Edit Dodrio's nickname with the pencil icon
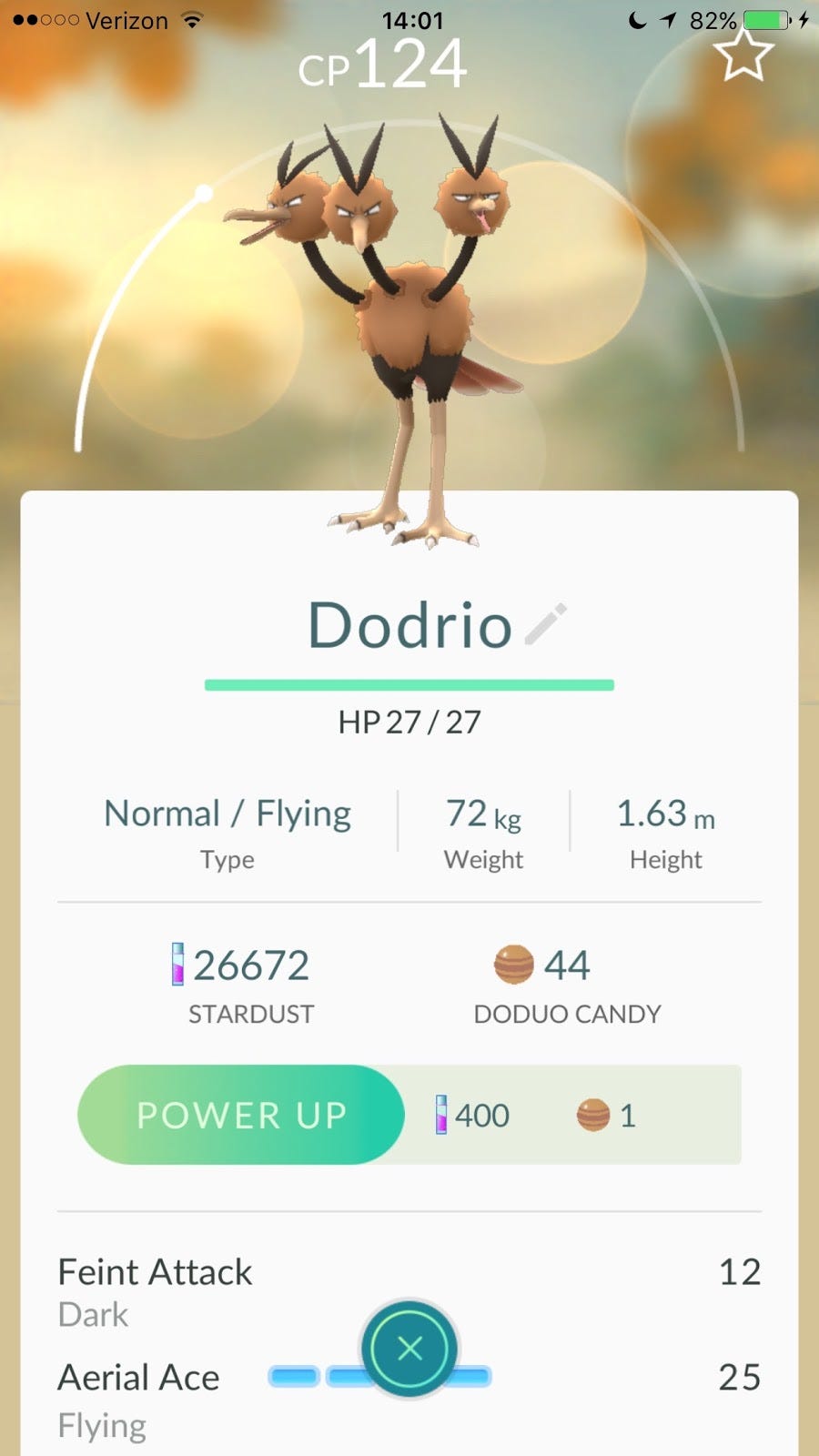The image size is (819, 1456). coord(546,625)
